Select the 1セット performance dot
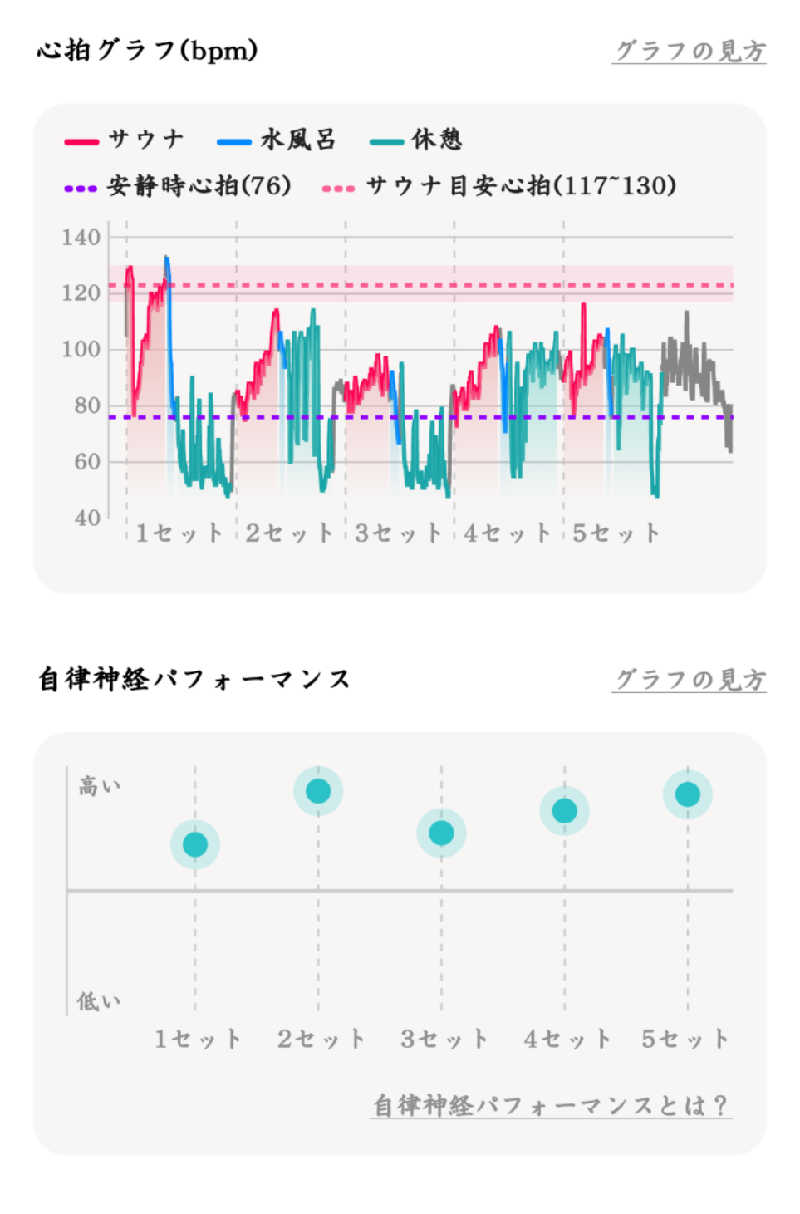 195,843
